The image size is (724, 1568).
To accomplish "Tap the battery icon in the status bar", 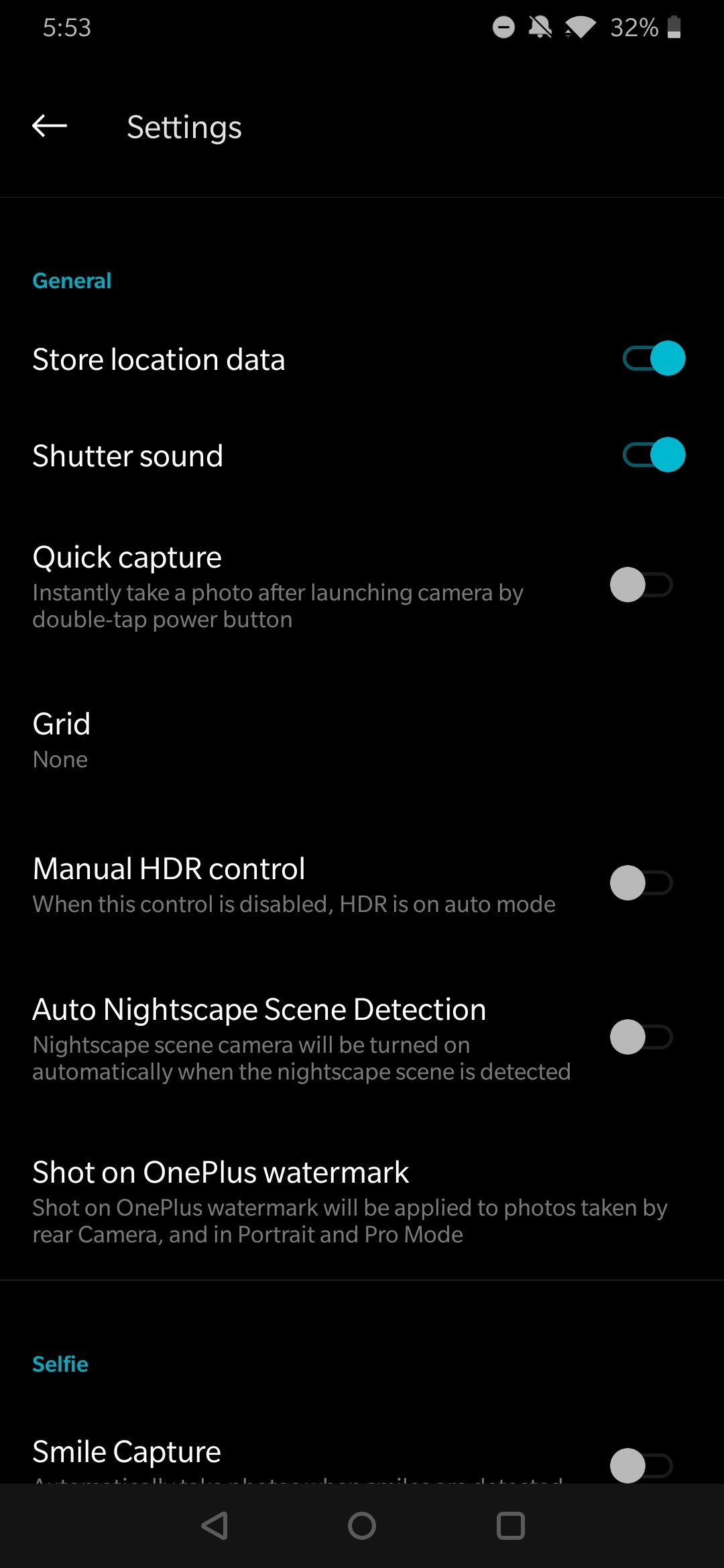I will tap(674, 27).
